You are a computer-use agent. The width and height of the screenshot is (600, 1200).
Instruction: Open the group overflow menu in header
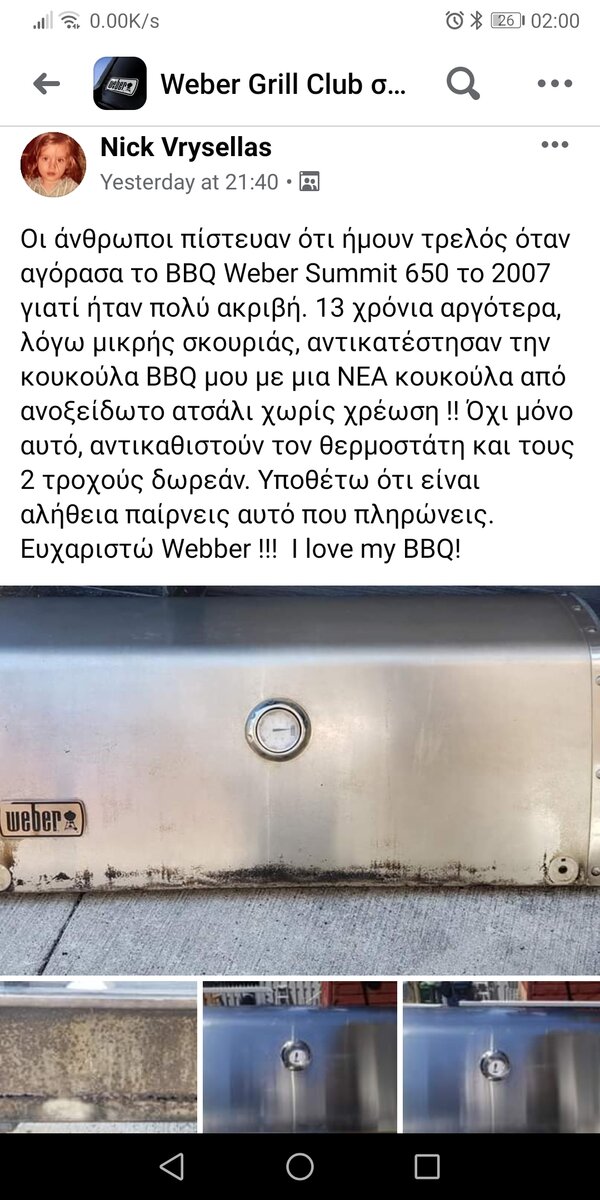pyautogui.click(x=554, y=84)
